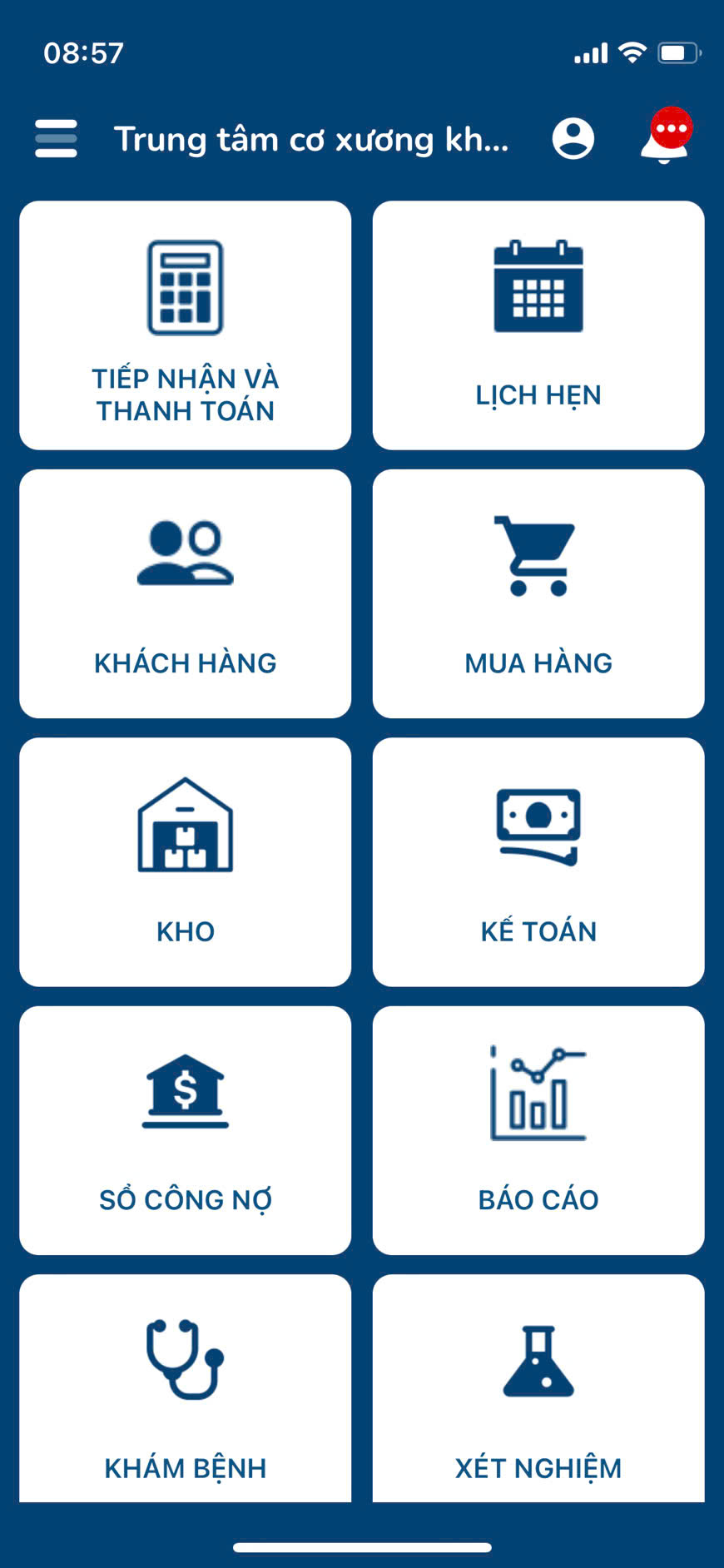
Task: Open Báo cáo reports
Action: [538, 1130]
